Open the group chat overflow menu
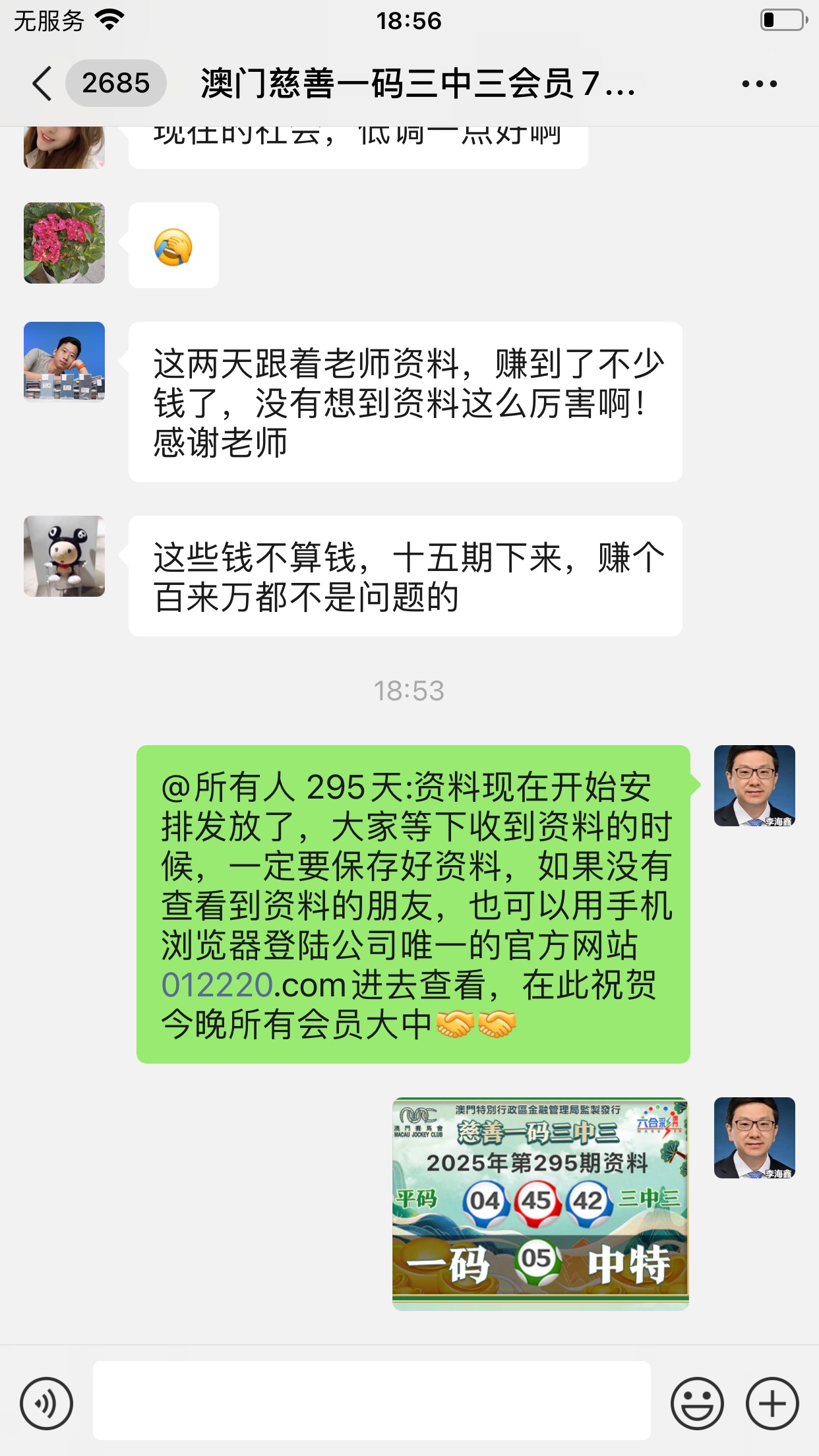The image size is (819, 1456). pos(759,84)
